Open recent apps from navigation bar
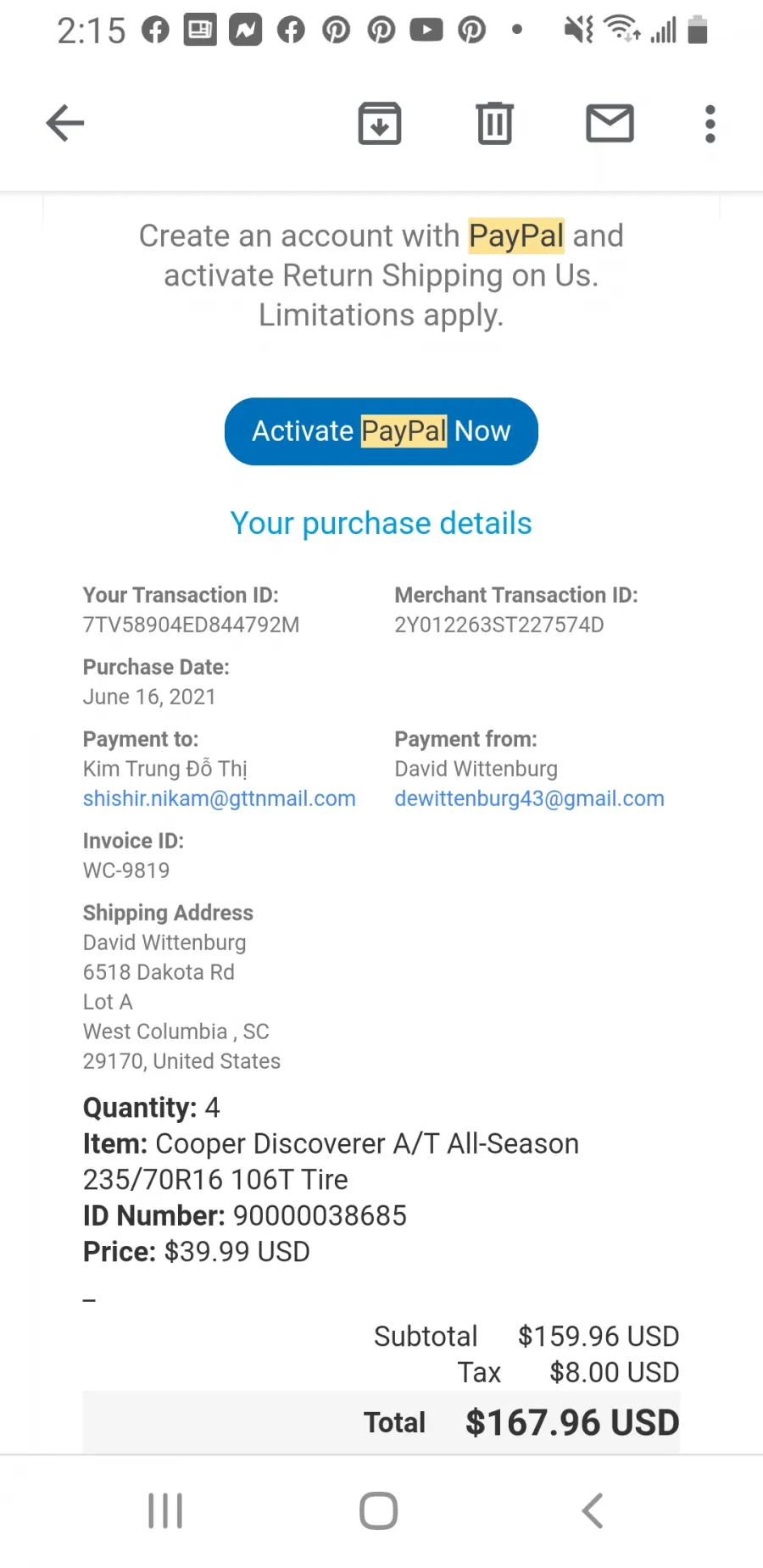The width and height of the screenshot is (763, 1568). tap(165, 1510)
